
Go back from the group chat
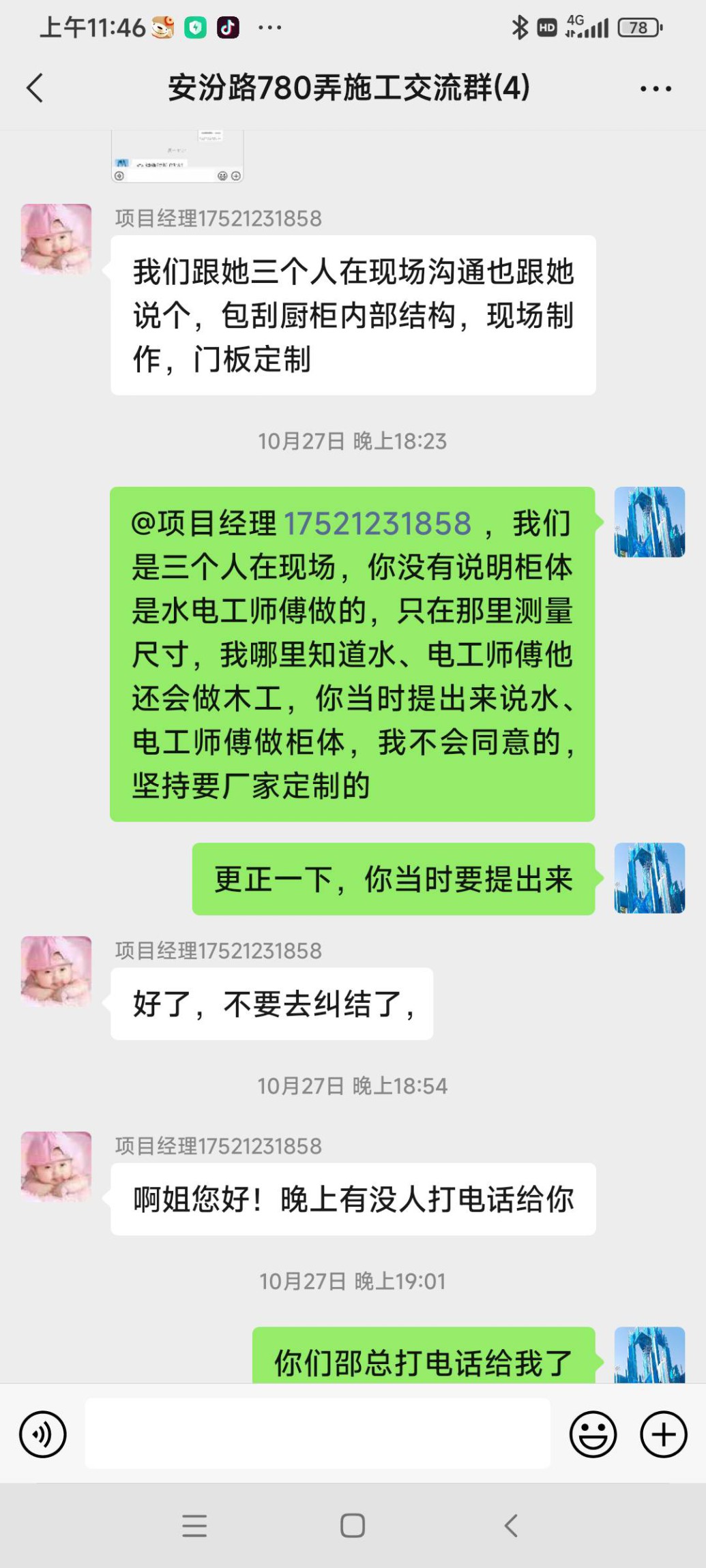(x=35, y=88)
